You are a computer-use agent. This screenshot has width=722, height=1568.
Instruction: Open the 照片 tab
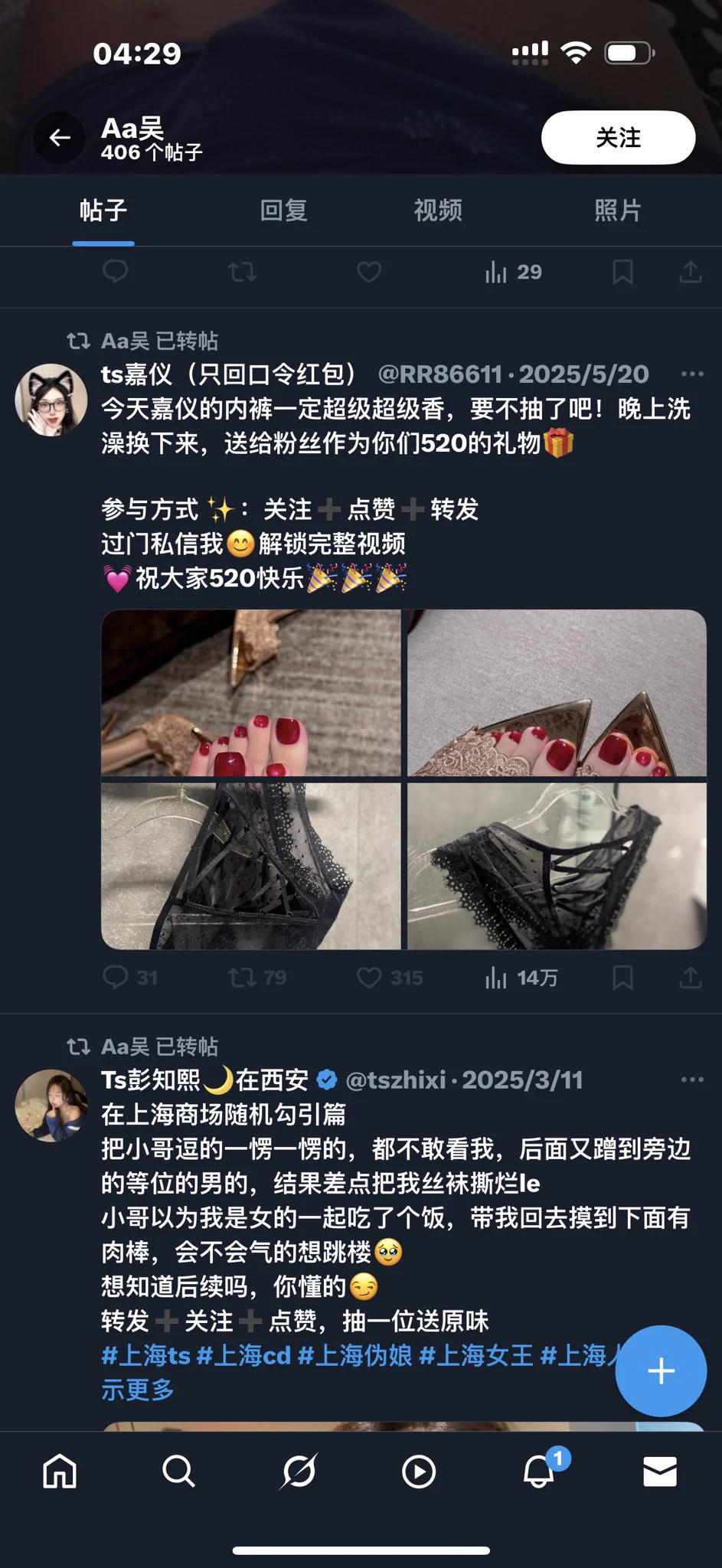click(x=617, y=211)
